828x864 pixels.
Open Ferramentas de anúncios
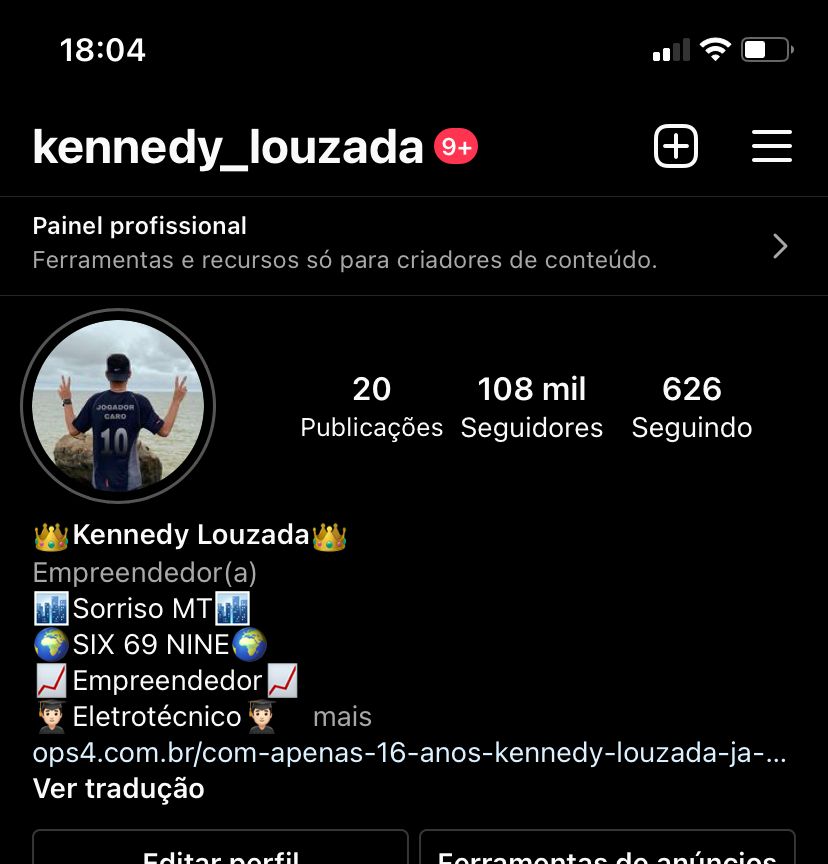607,852
